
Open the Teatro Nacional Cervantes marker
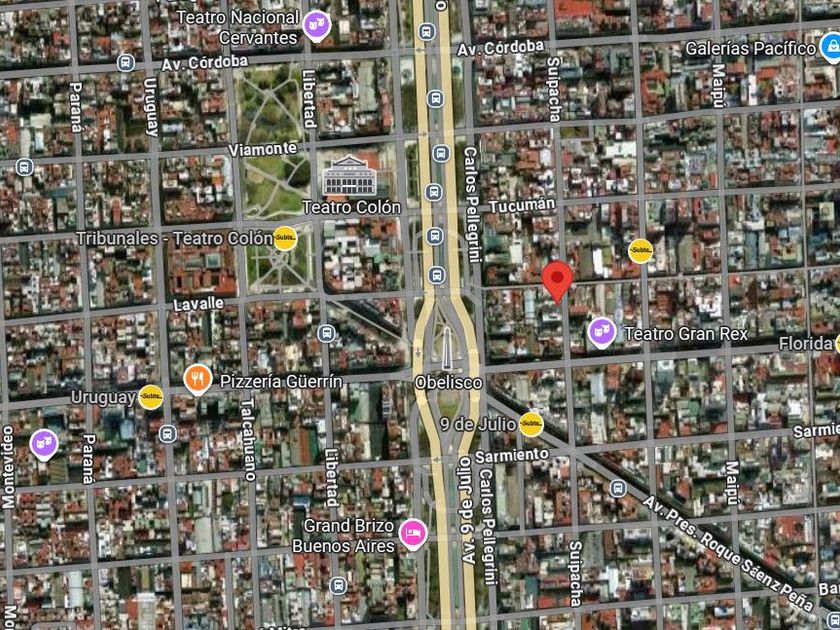click(317, 25)
